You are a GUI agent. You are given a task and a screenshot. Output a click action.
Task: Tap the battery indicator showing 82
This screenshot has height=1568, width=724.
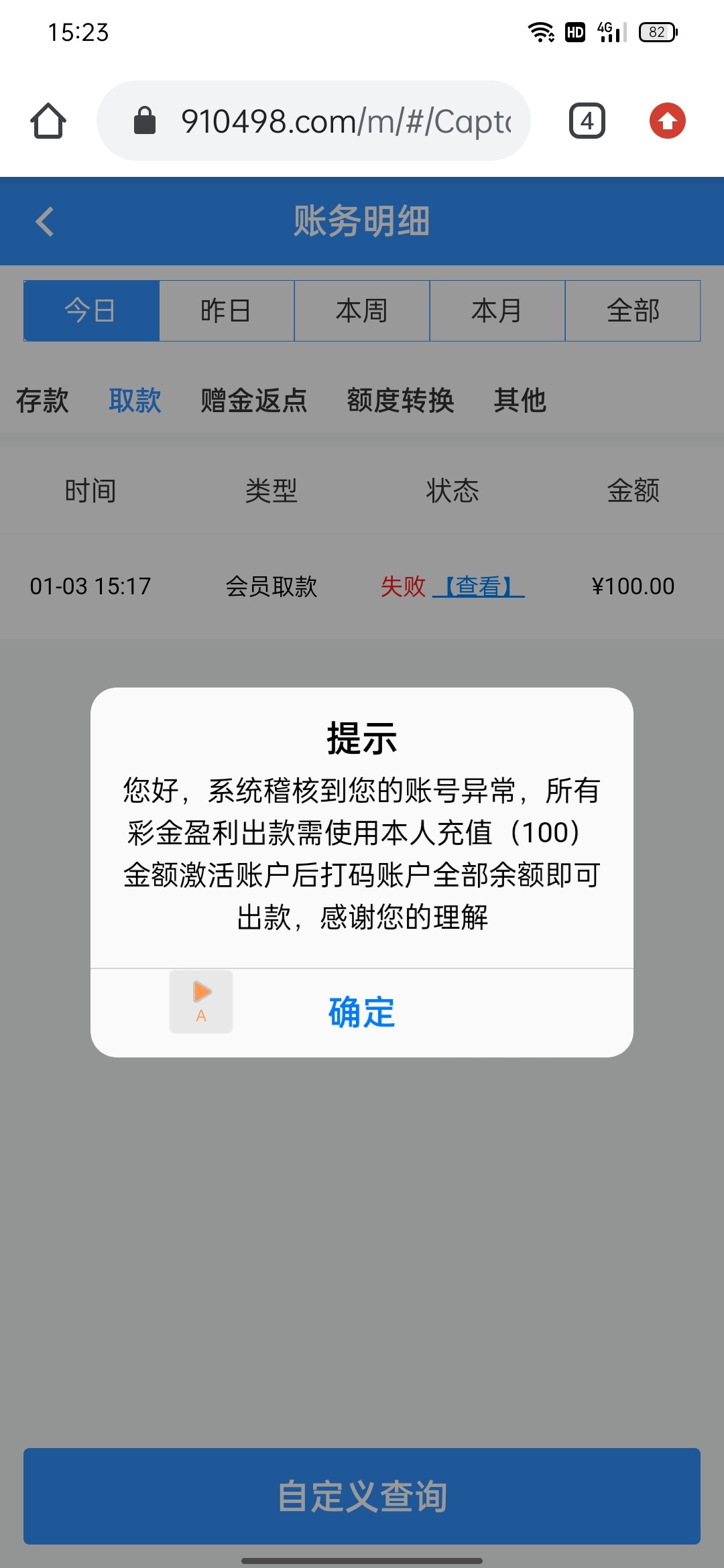coord(657,32)
